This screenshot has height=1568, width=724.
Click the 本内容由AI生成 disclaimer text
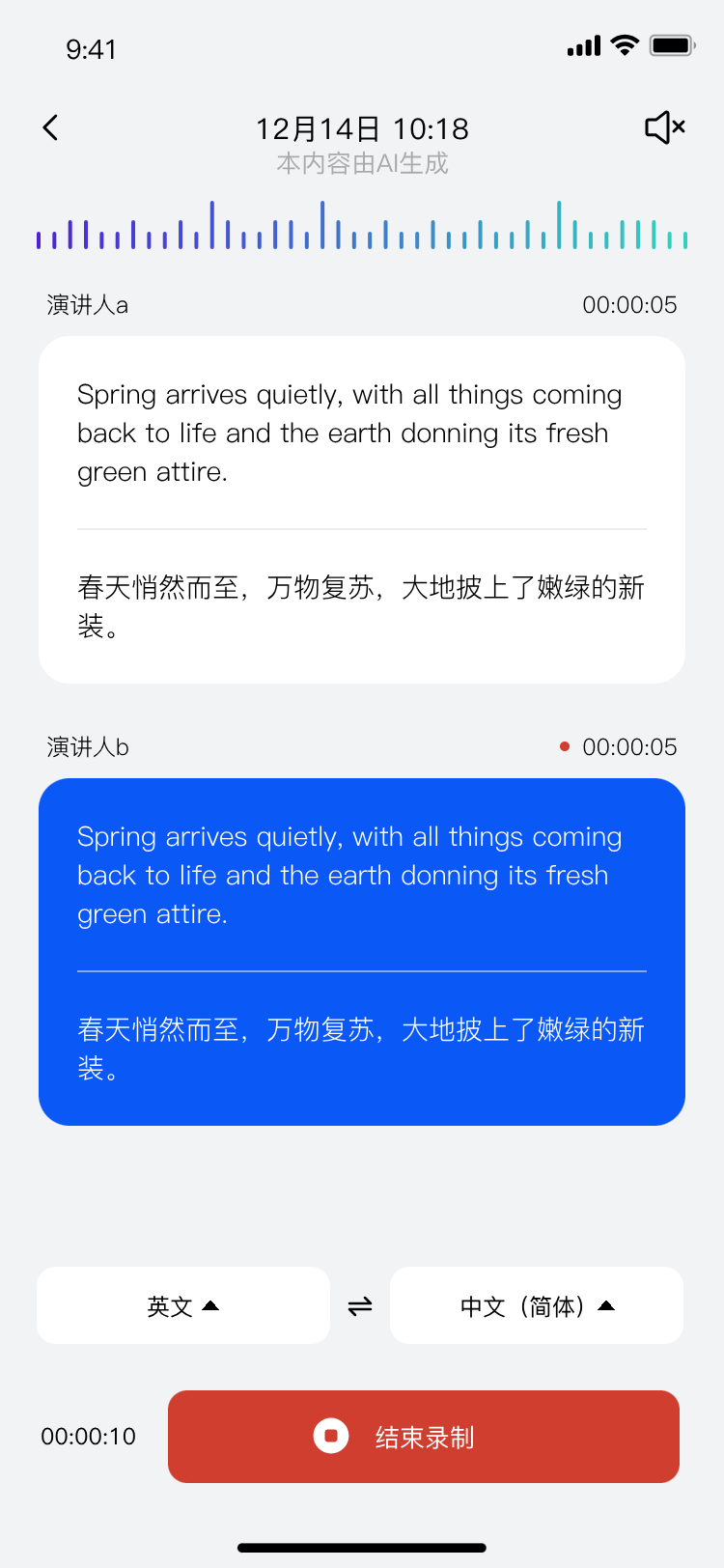click(361, 164)
